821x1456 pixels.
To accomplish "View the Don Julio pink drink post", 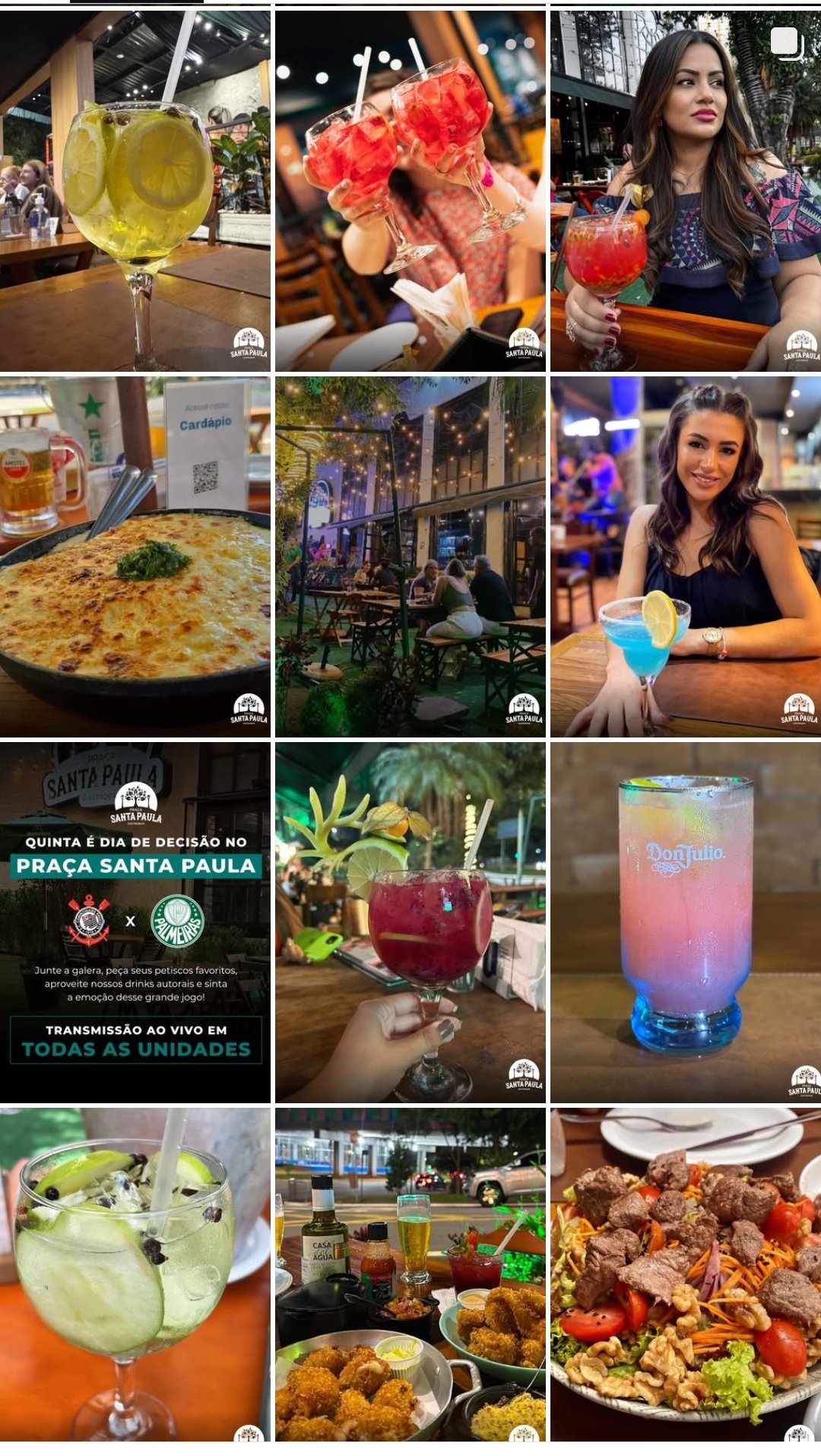I will 685,921.
